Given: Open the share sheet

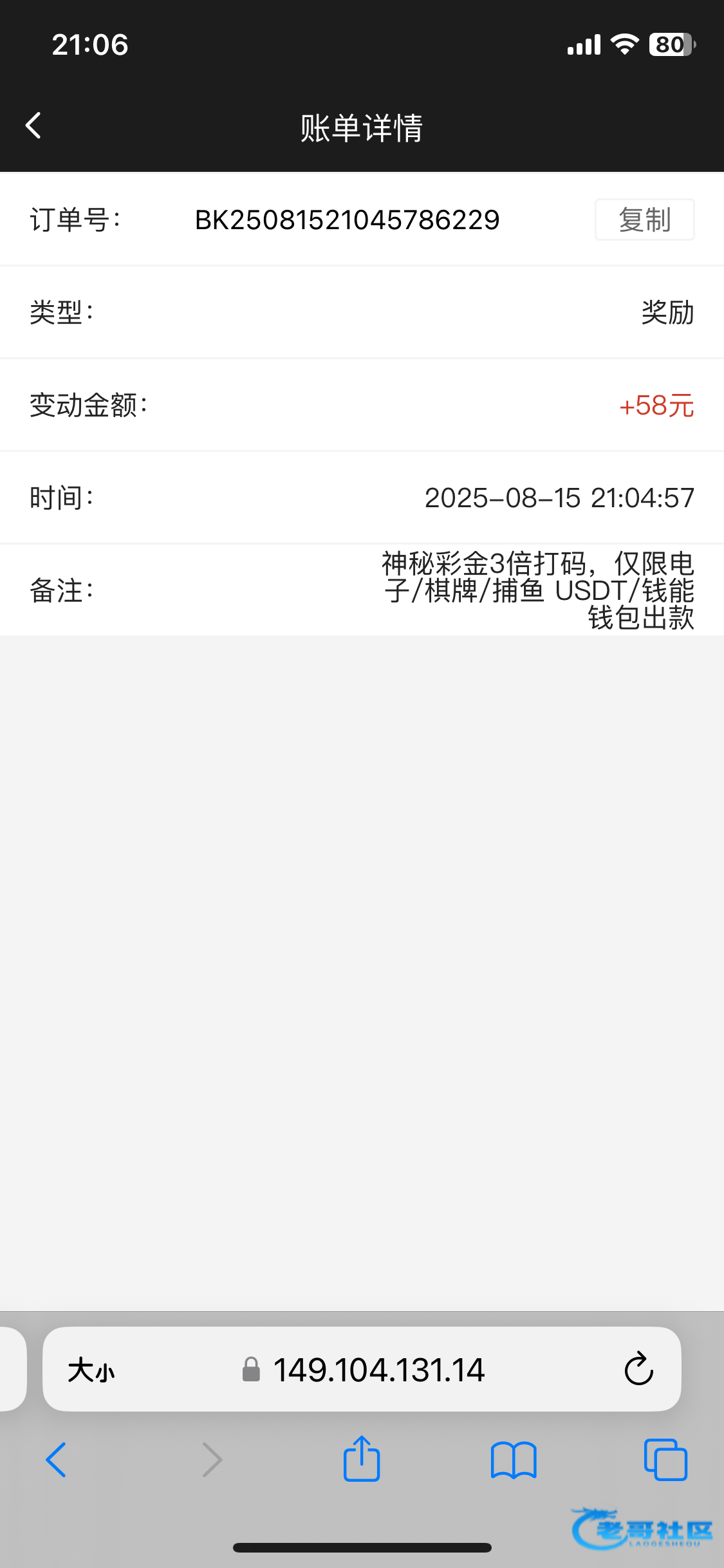Looking at the screenshot, I should 362,1458.
